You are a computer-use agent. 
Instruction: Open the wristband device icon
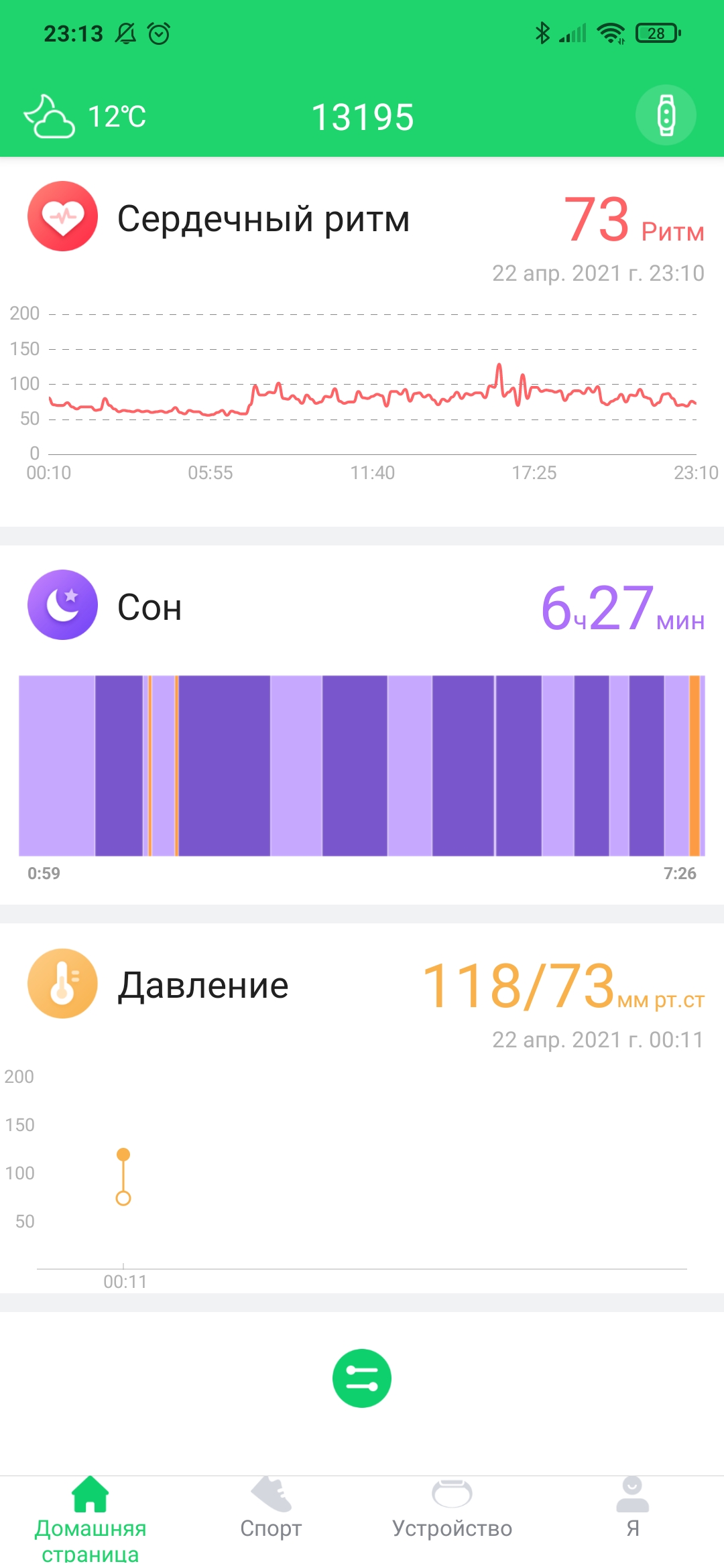pyautogui.click(x=666, y=115)
